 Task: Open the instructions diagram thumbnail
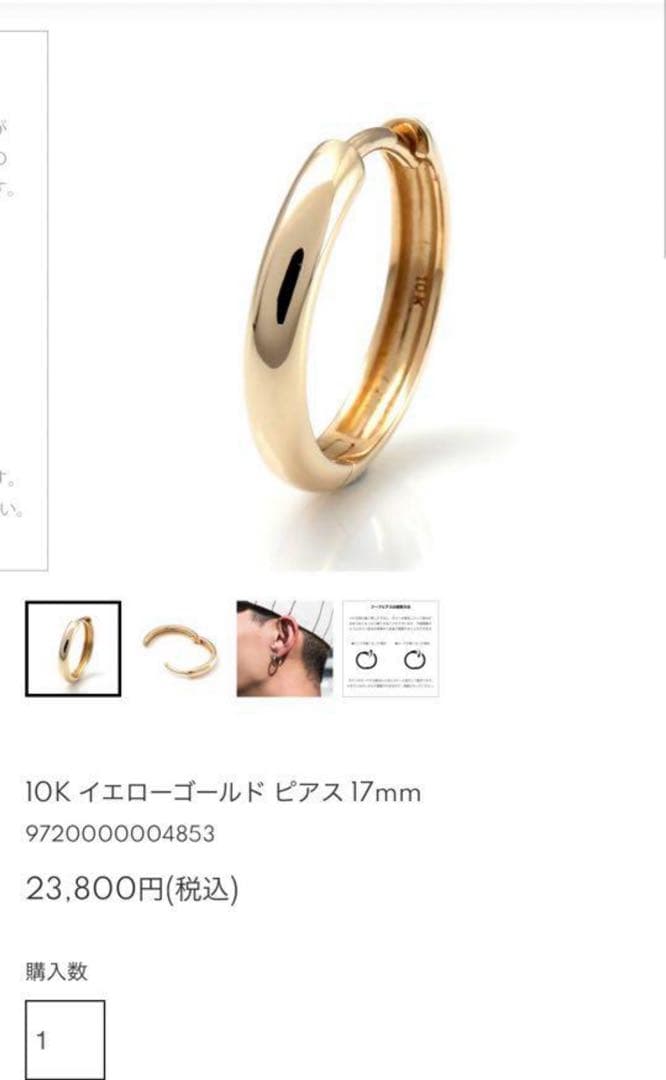point(390,648)
